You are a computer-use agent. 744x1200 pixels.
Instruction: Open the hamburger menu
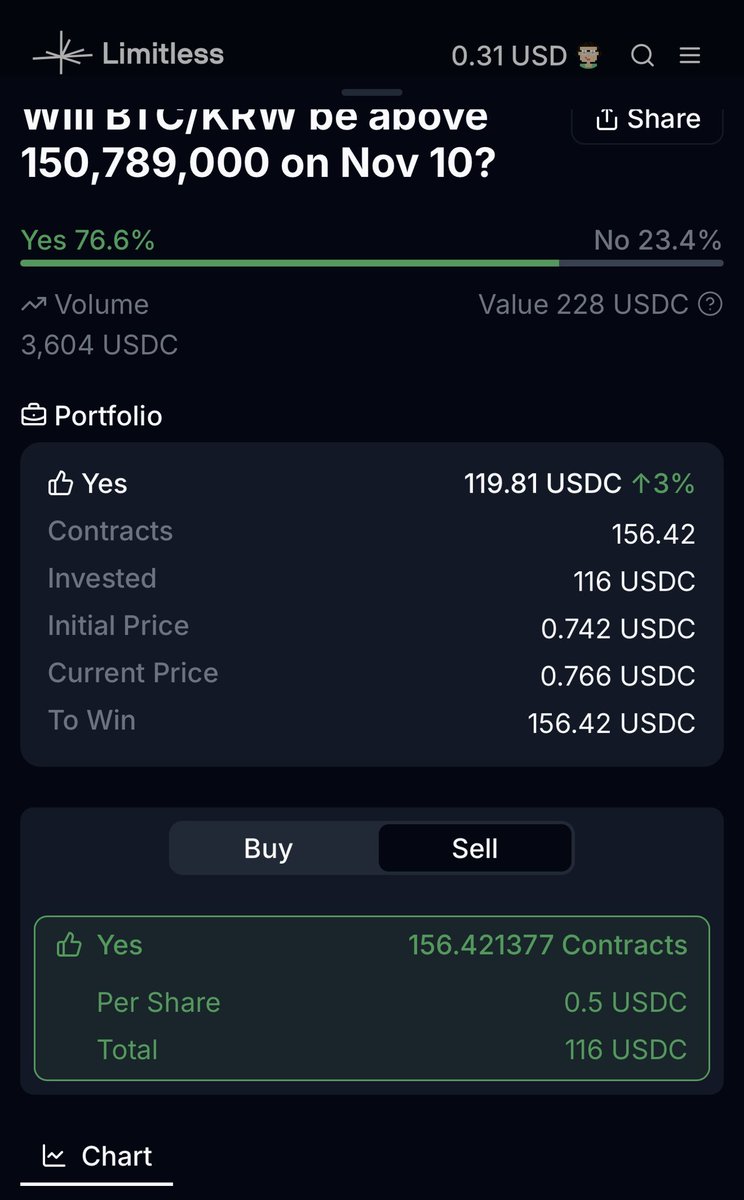tap(690, 56)
